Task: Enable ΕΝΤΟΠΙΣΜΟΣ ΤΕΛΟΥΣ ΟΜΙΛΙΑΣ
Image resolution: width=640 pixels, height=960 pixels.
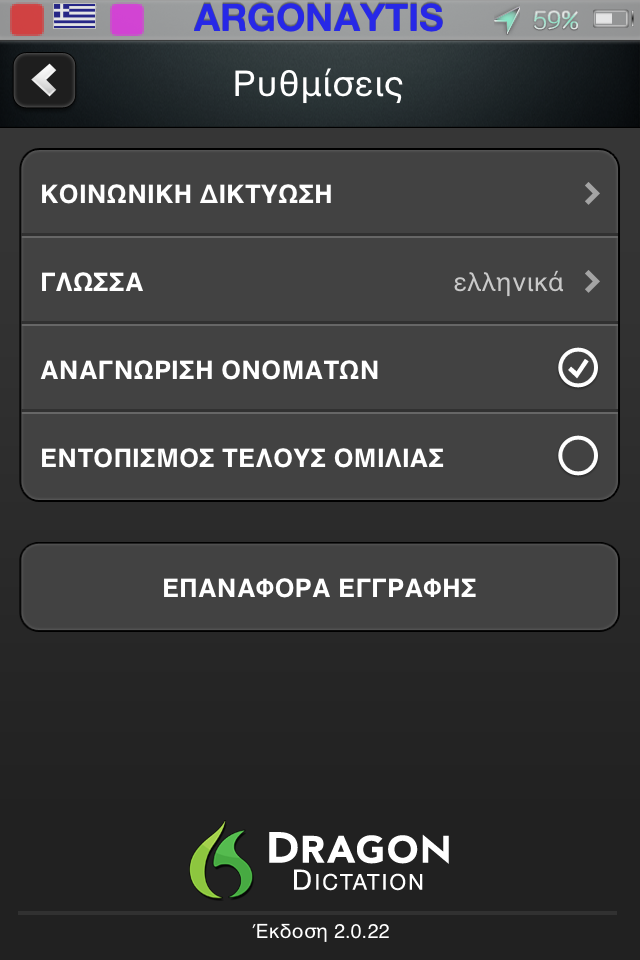Action: pos(577,457)
